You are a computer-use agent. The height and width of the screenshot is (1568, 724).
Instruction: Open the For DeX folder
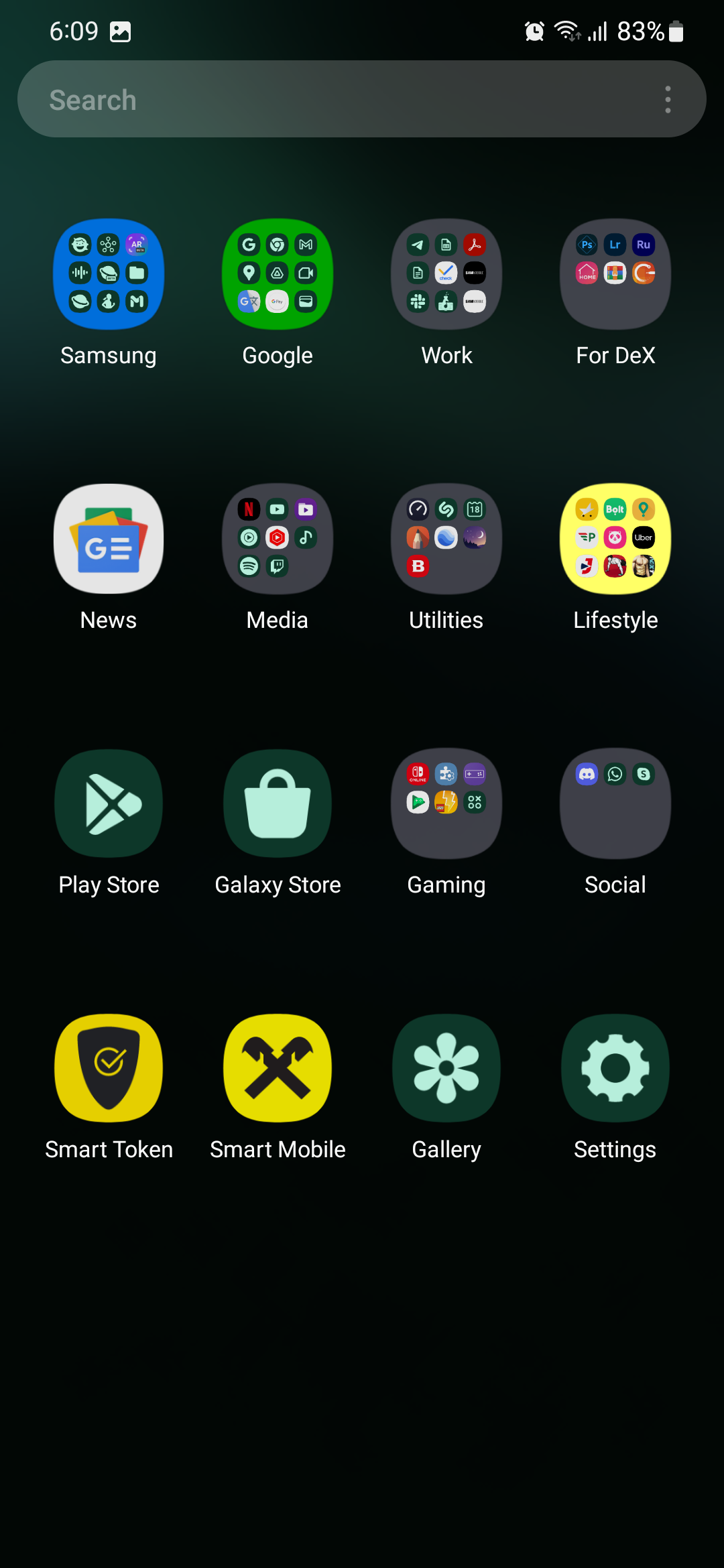tap(615, 273)
